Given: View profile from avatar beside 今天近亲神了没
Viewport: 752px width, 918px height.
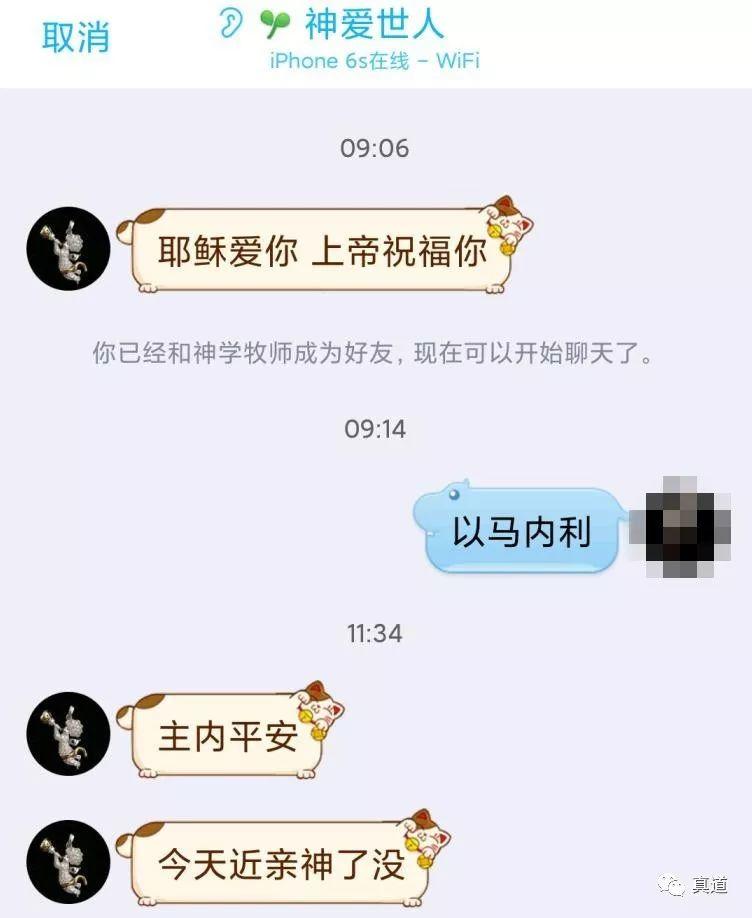Looking at the screenshot, I should 68,861.
